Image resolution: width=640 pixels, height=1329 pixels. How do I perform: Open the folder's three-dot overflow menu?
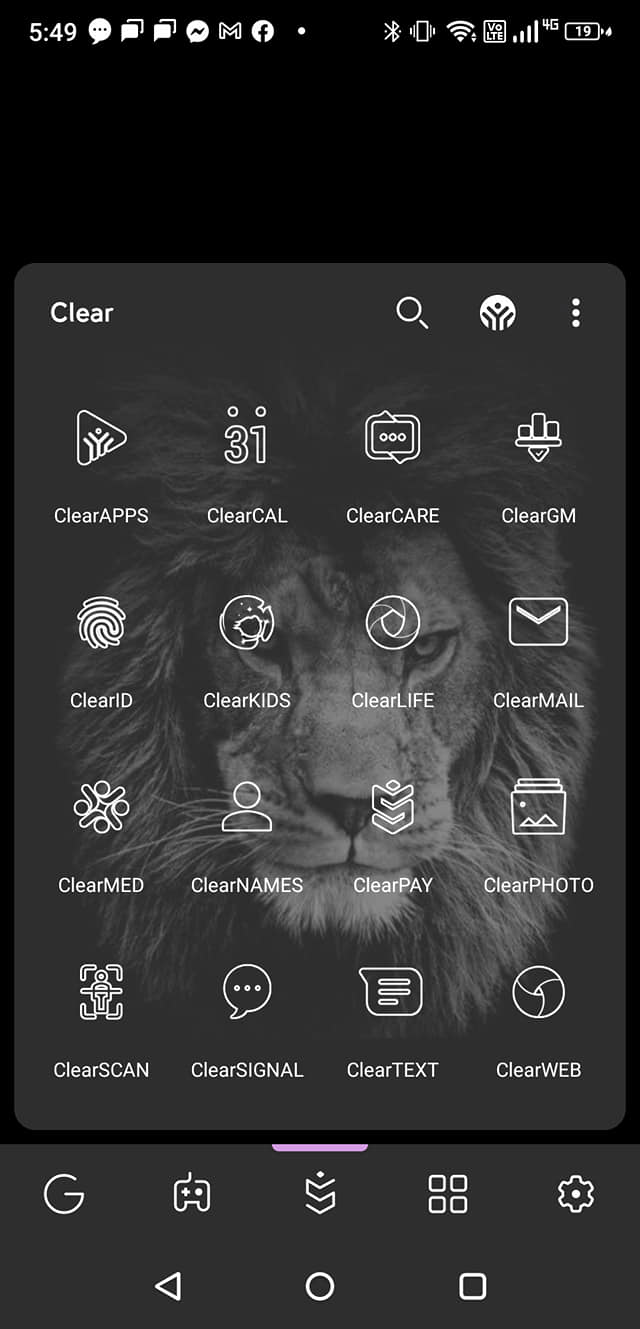[575, 313]
